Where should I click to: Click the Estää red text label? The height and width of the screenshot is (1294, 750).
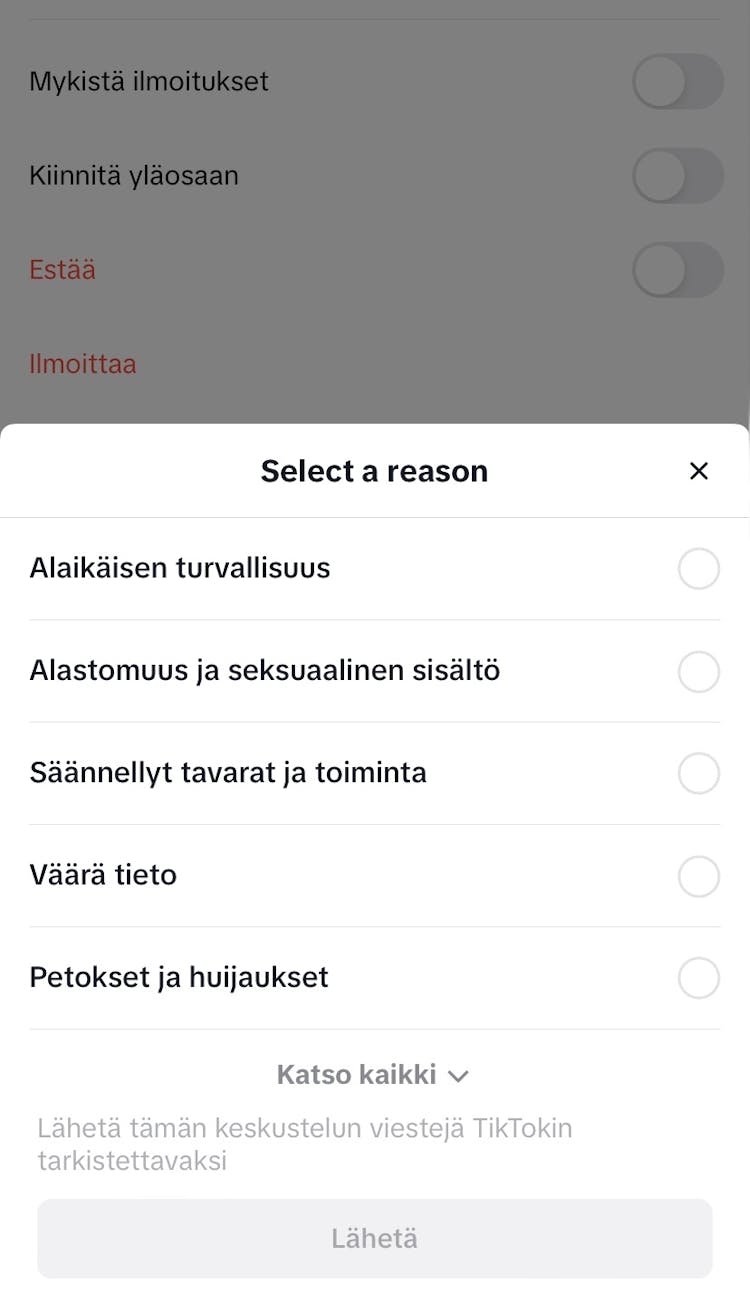coord(62,270)
